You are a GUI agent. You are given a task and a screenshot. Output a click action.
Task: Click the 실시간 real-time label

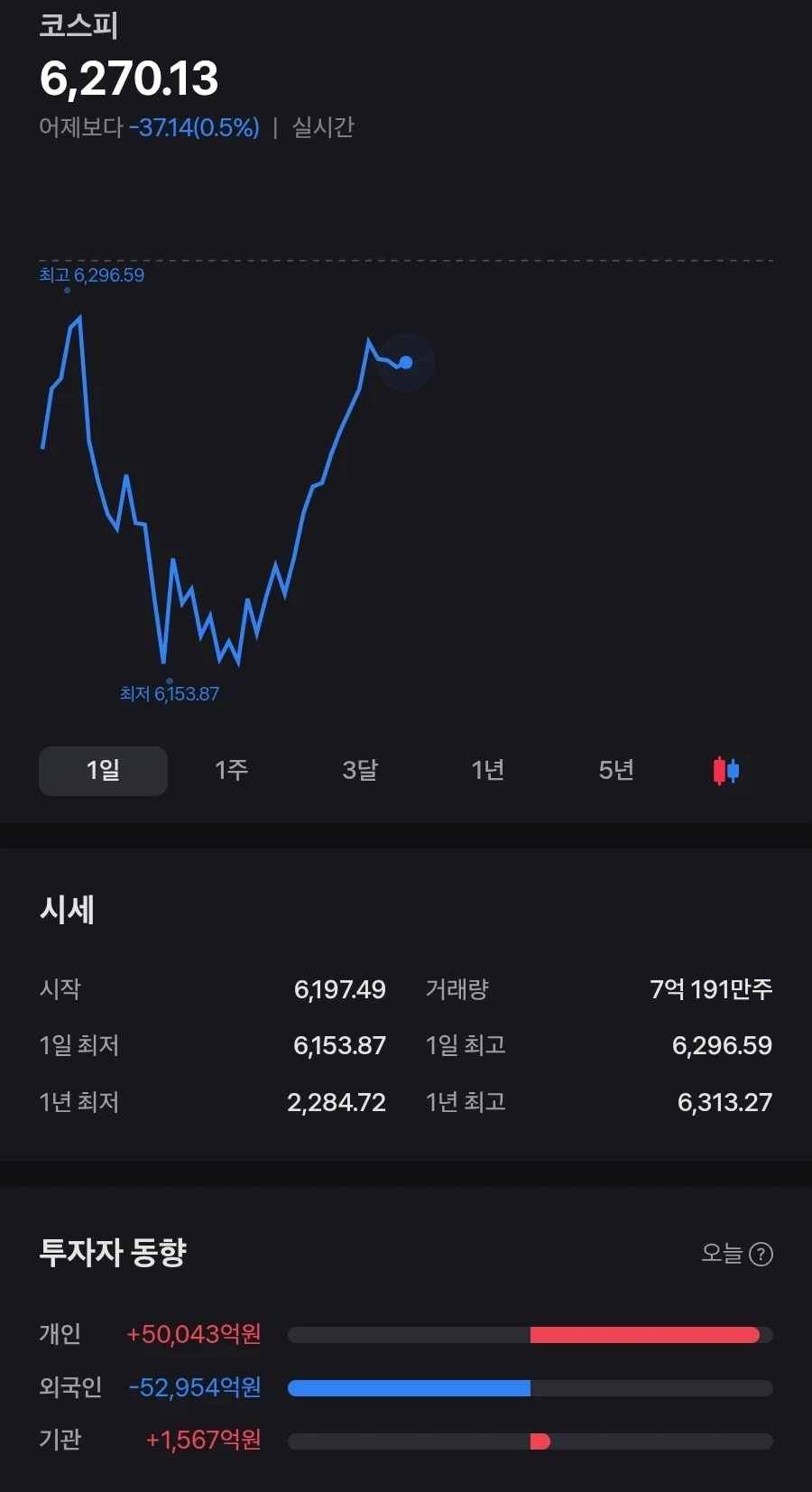322,128
